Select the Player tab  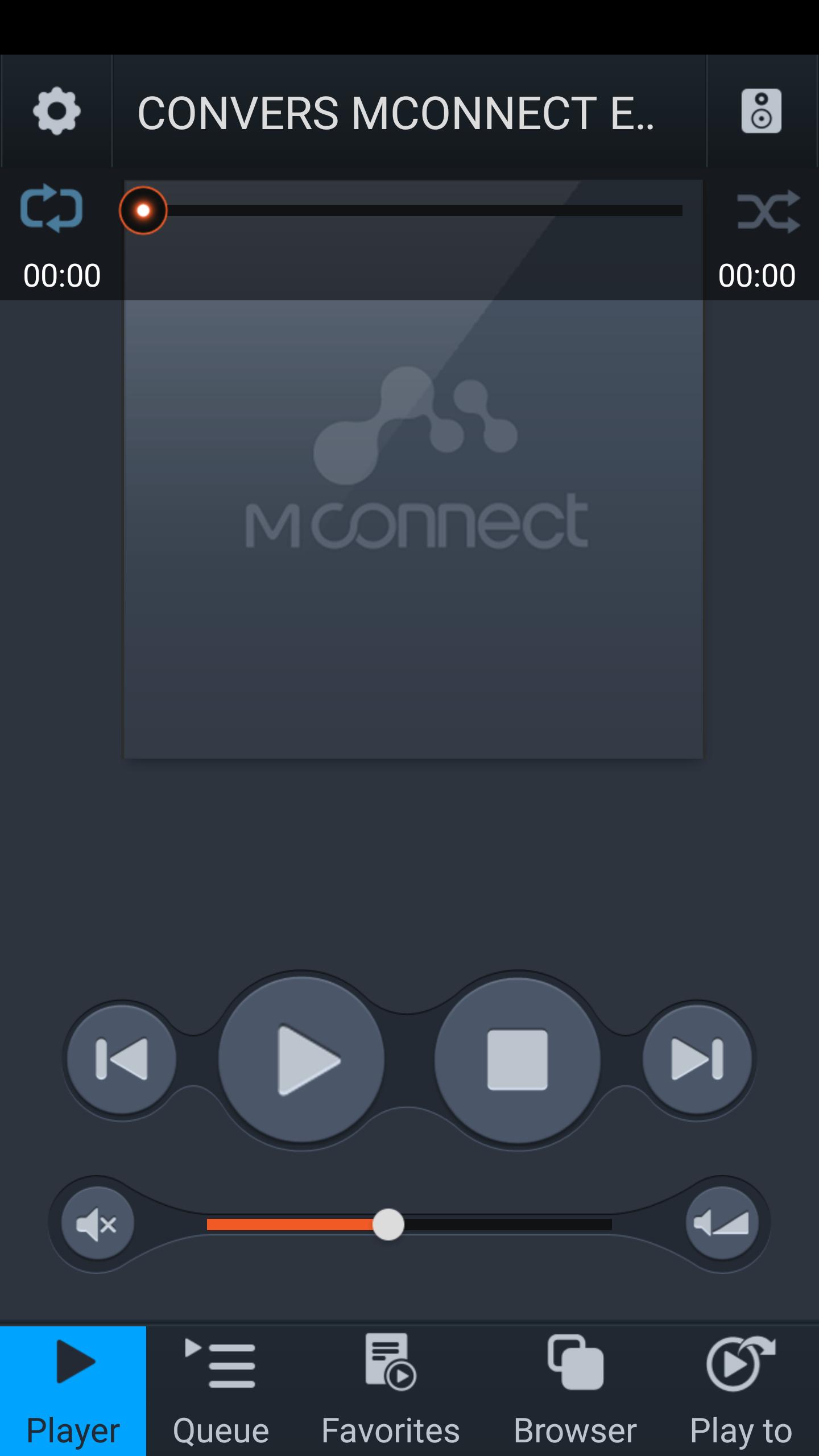coord(73,1391)
